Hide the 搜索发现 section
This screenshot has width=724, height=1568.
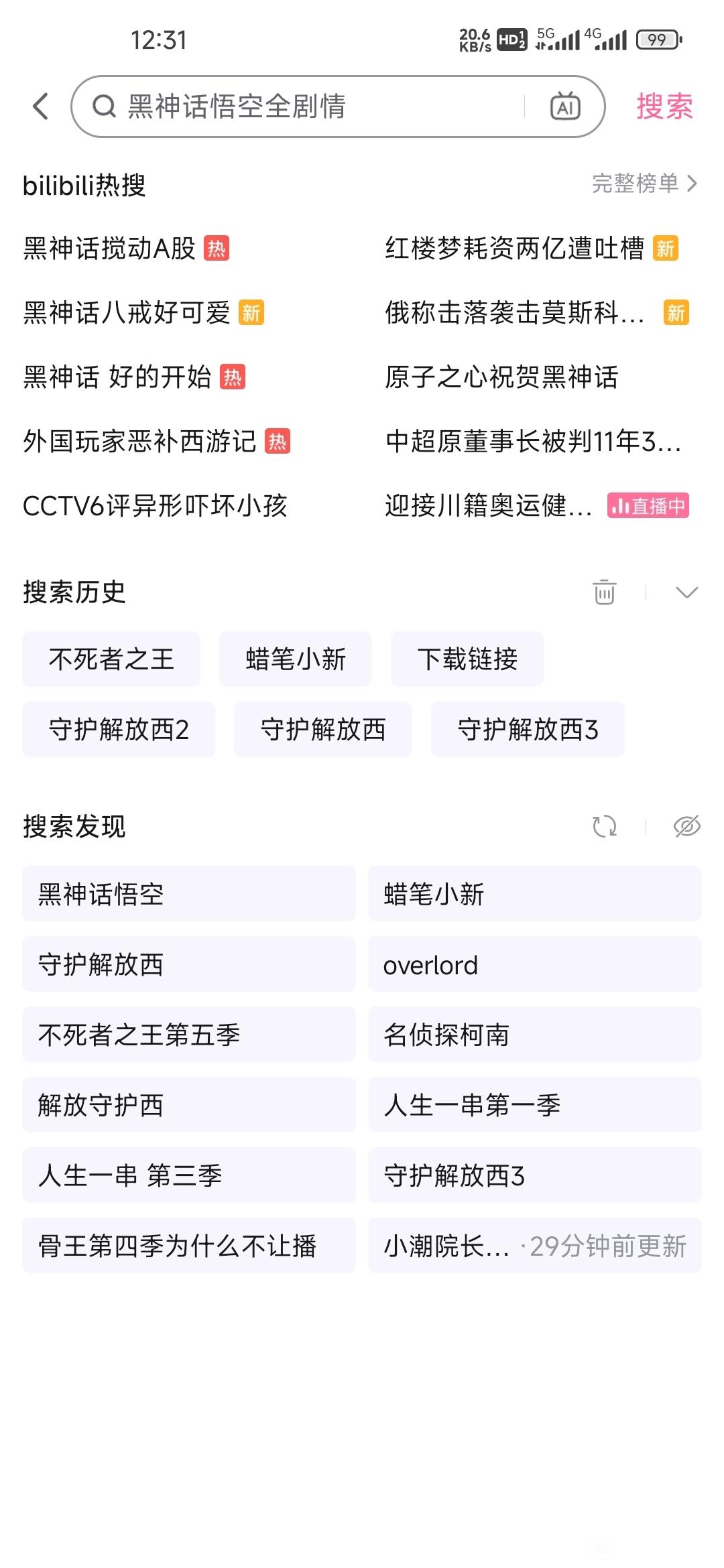(x=687, y=826)
